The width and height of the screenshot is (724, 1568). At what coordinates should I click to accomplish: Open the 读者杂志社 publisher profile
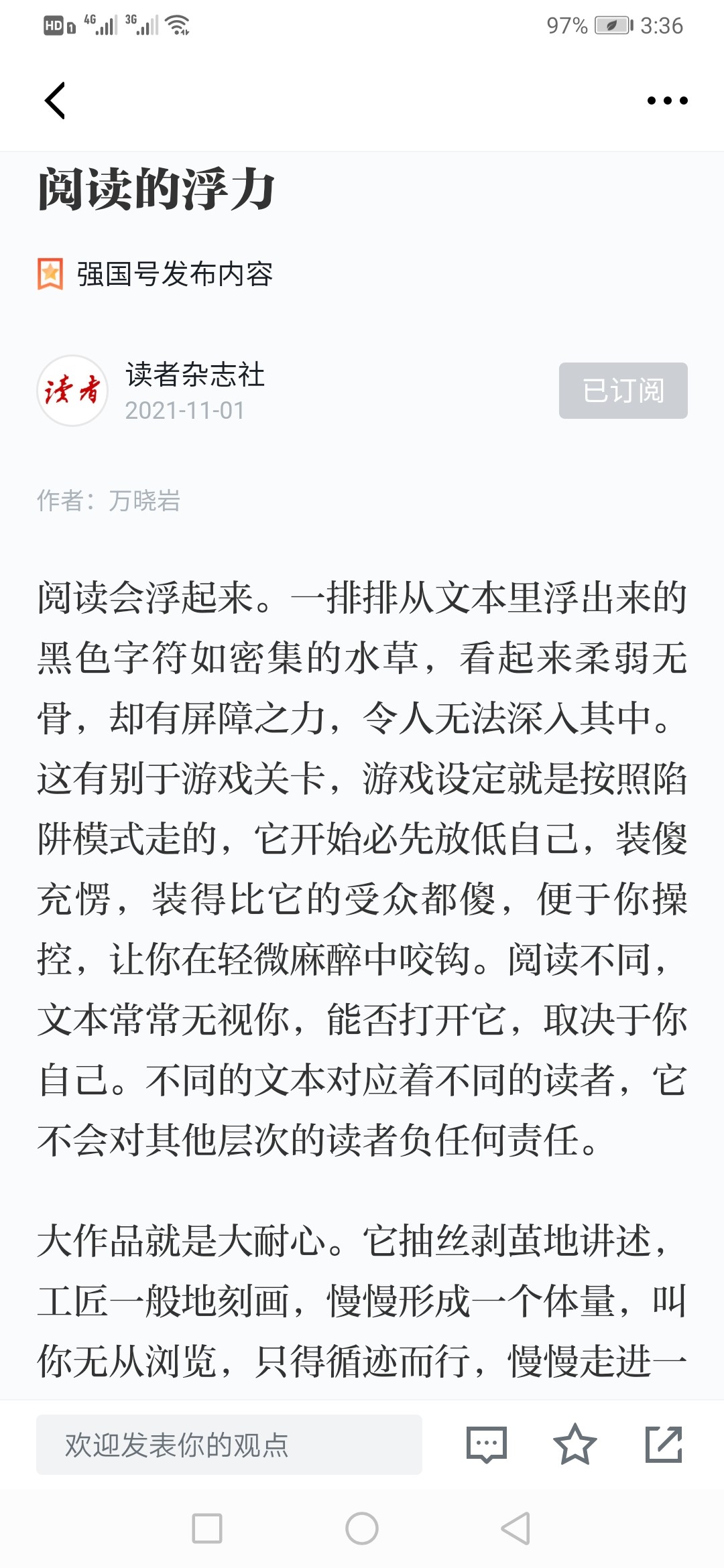194,375
